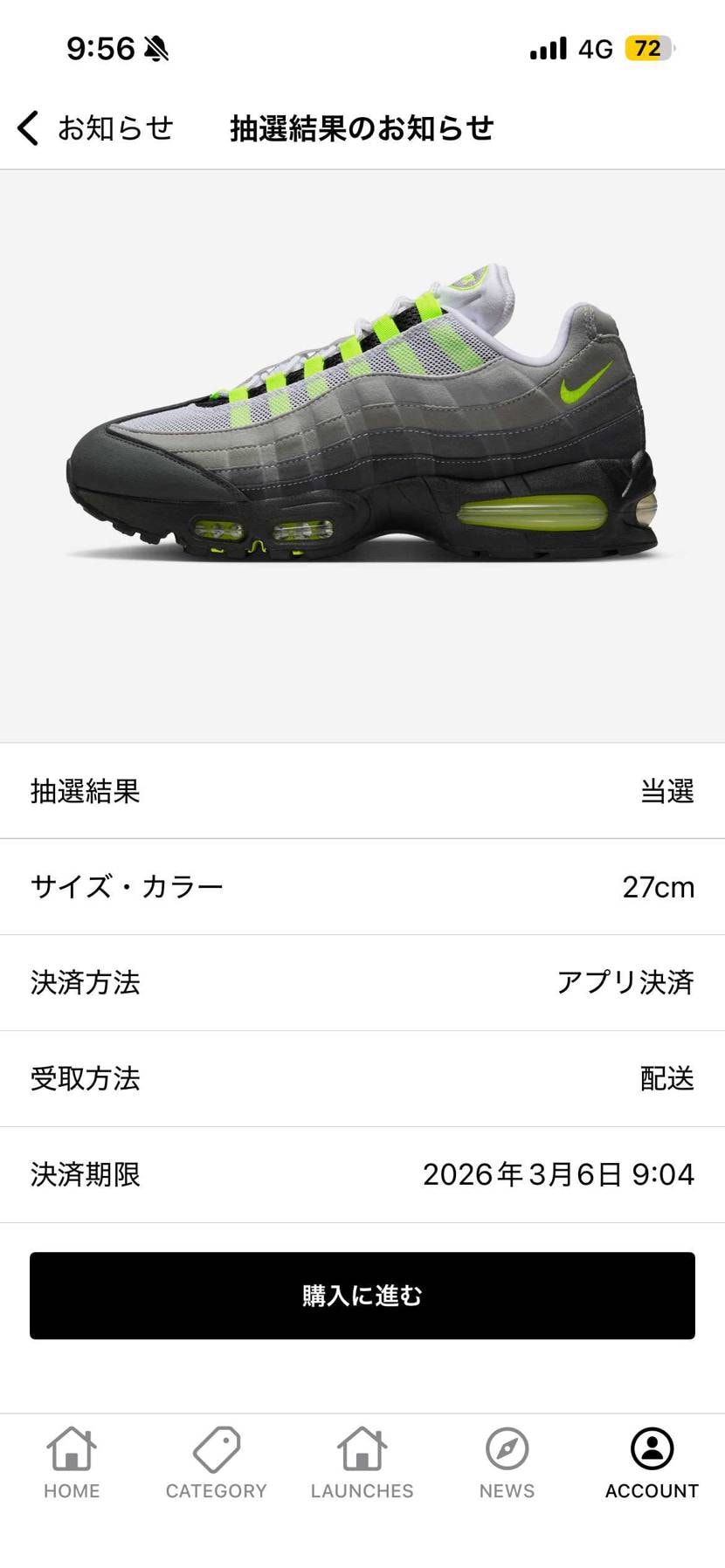
Task: Tap 購入に進む to proceed to purchase
Action: (362, 1296)
